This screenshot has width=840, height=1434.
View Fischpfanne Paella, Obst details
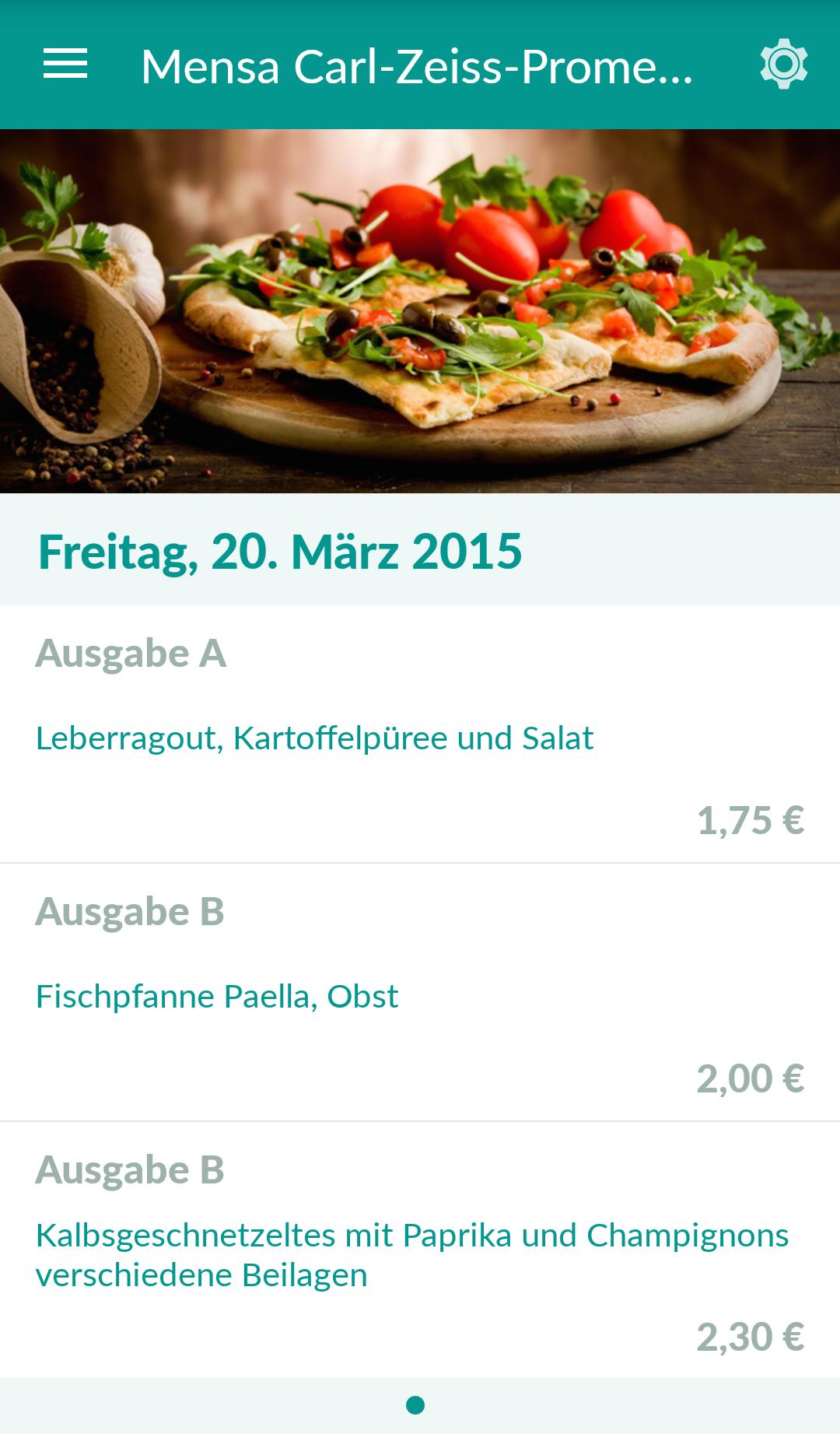[217, 997]
